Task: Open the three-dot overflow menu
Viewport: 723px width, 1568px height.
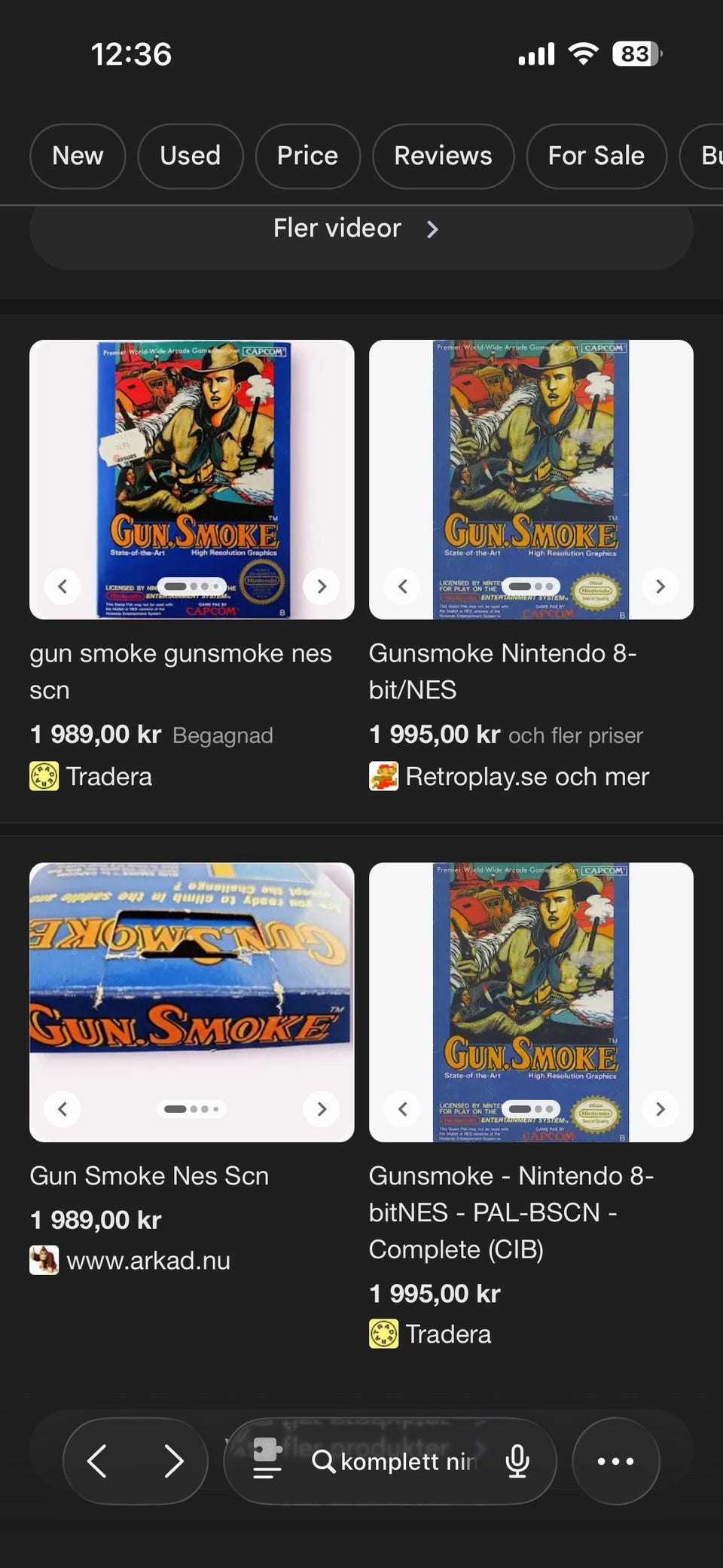Action: (x=615, y=1460)
